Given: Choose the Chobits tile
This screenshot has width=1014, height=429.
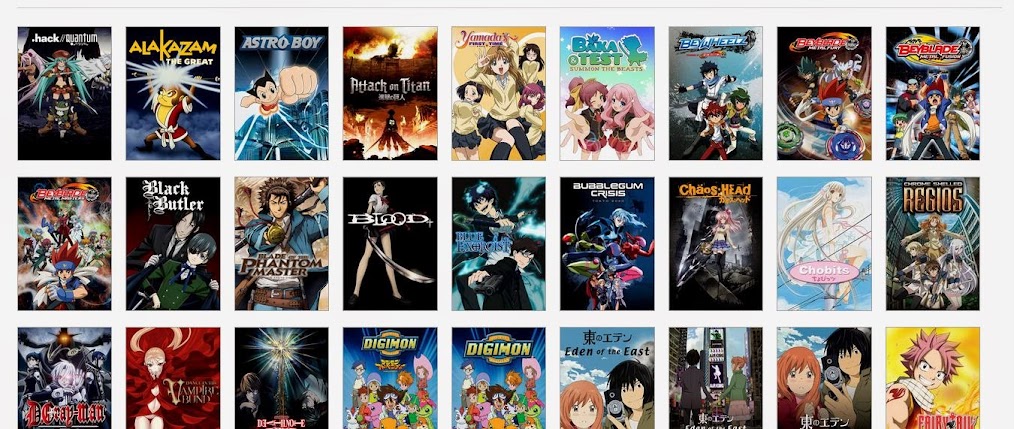Looking at the screenshot, I should click(x=824, y=244).
